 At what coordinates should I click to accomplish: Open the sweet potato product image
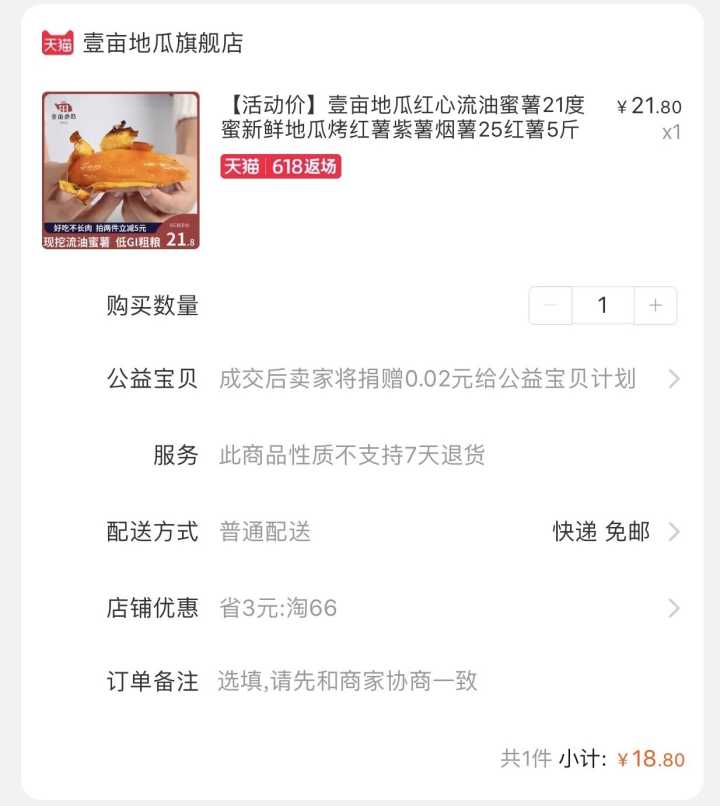(x=120, y=170)
